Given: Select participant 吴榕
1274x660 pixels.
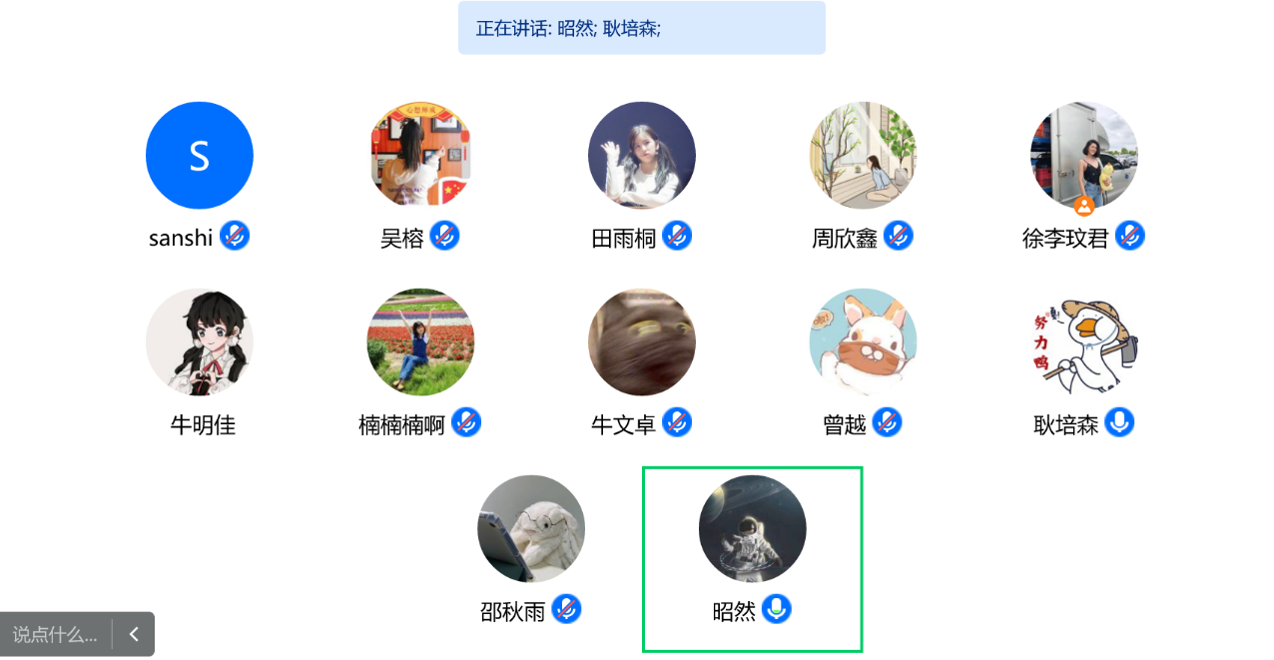Looking at the screenshot, I should (x=420, y=156).
